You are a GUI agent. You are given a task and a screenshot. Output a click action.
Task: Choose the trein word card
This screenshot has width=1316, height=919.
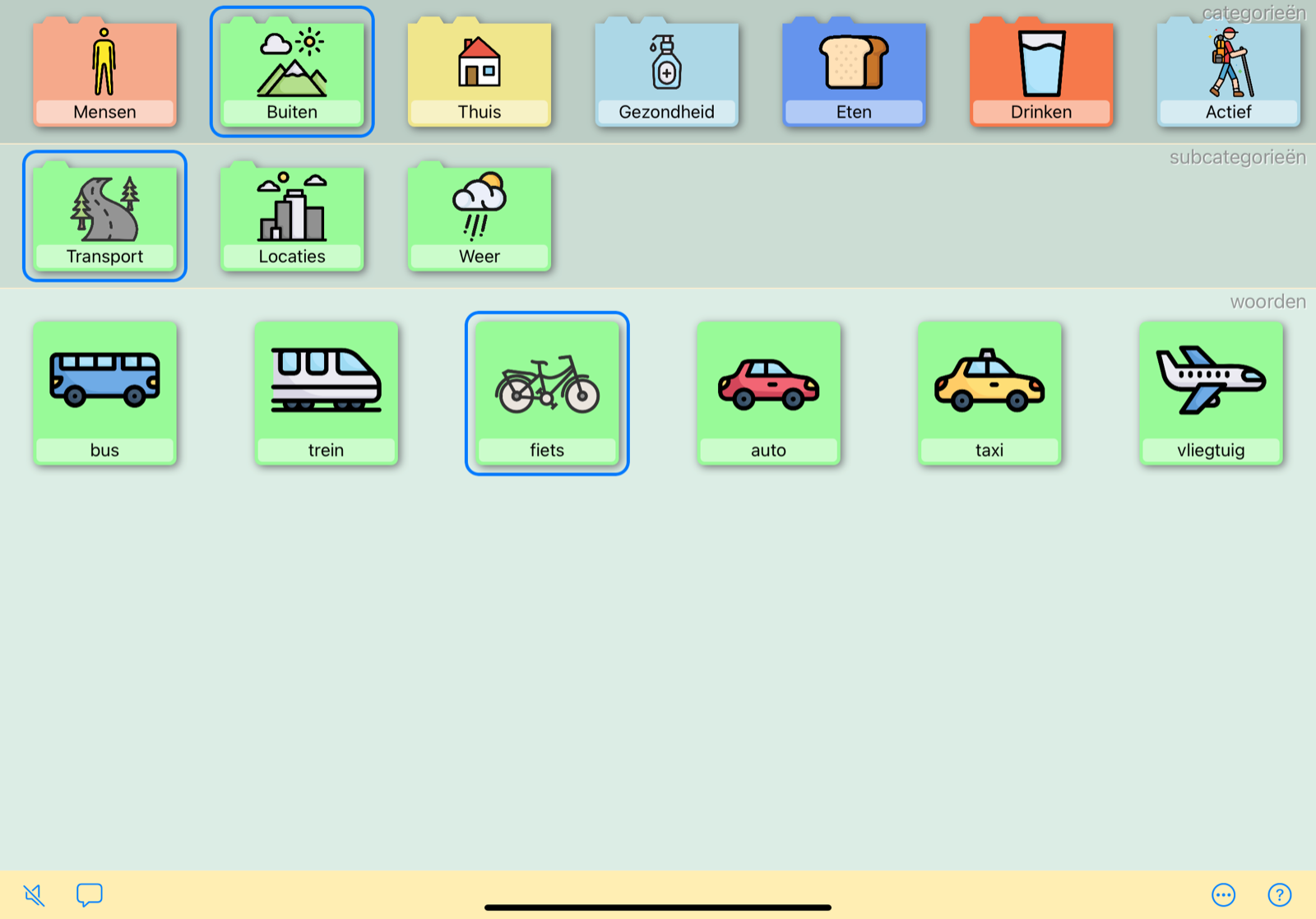pos(326,393)
